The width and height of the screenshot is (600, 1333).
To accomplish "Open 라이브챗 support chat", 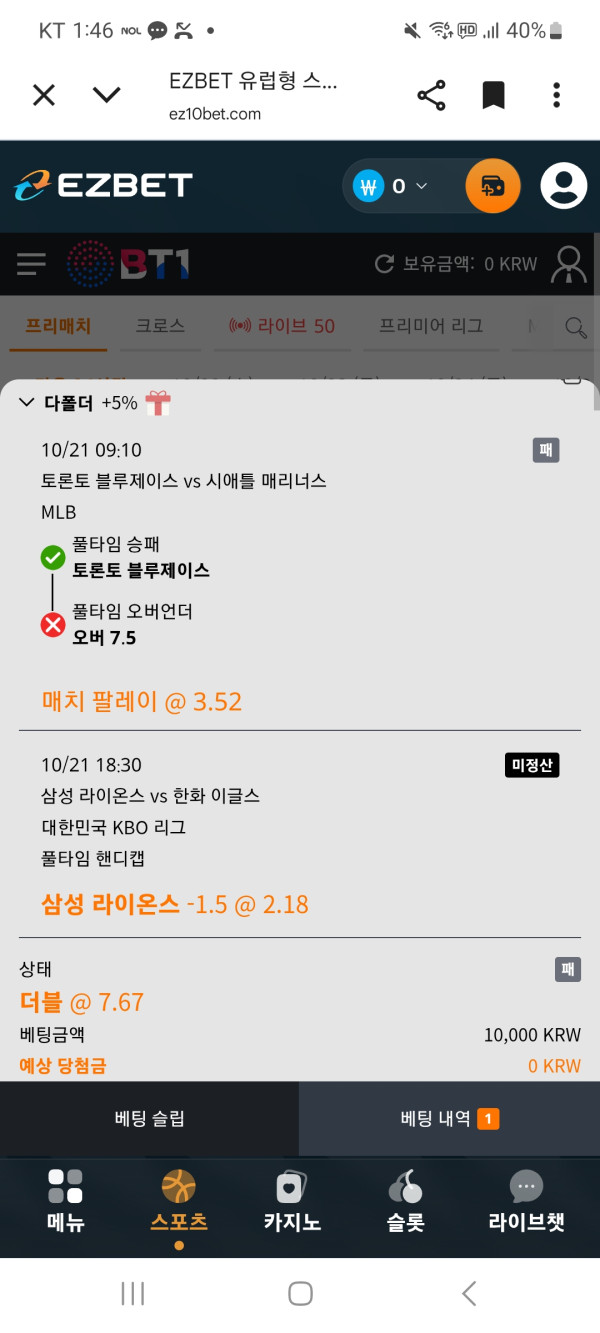I will (x=526, y=1202).
